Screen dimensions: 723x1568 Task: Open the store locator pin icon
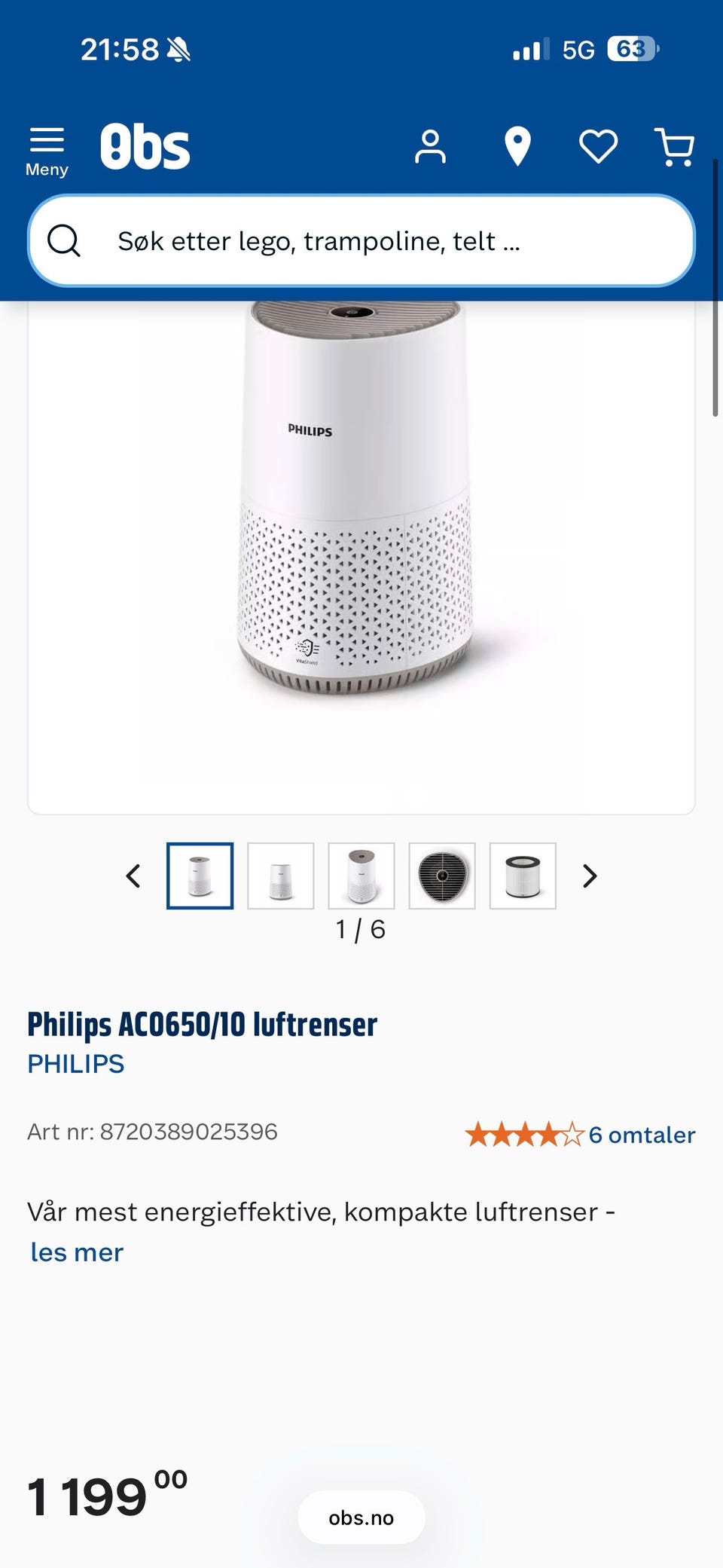(x=517, y=146)
